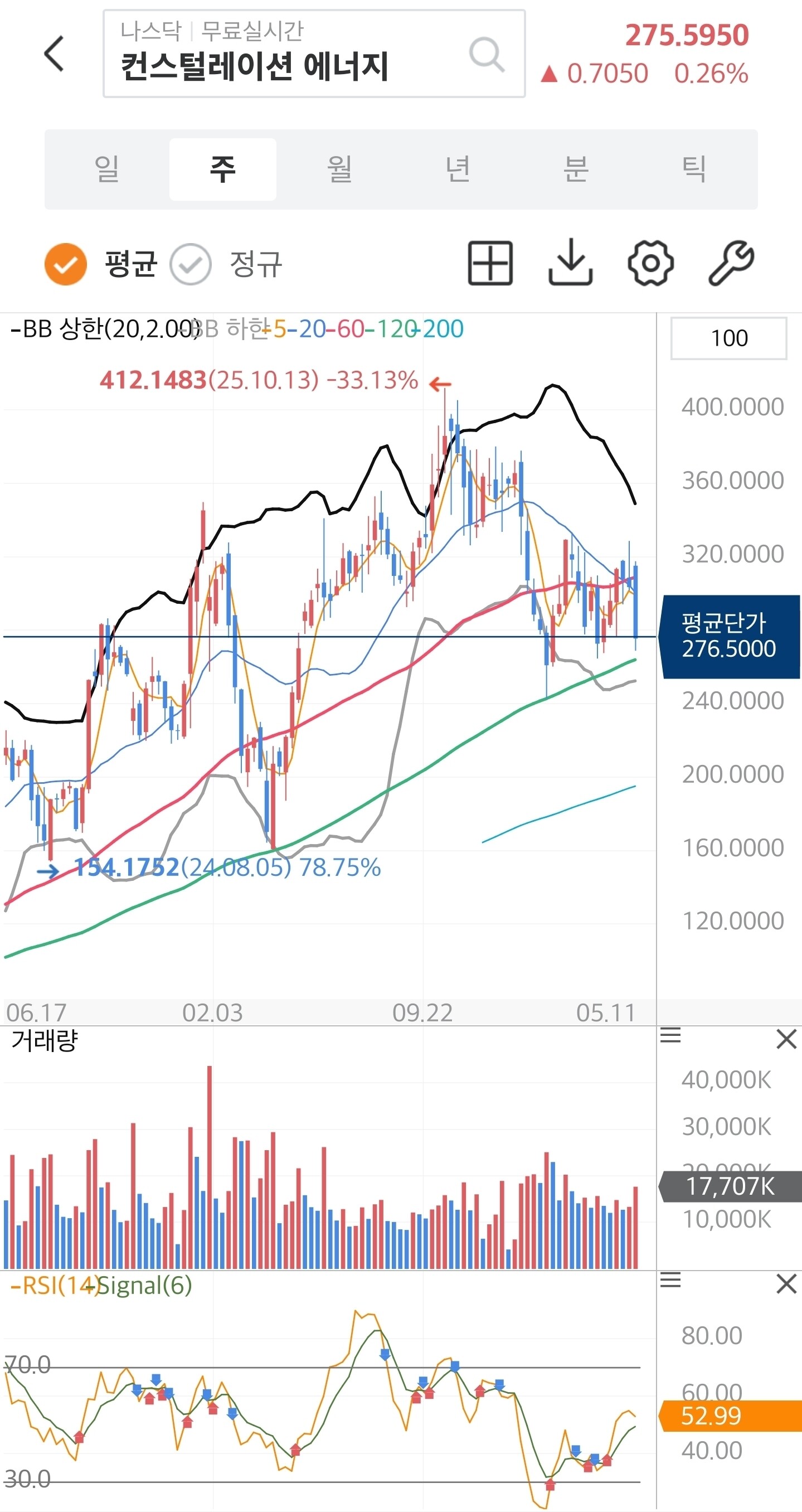Open the menu for the 거래량 panel

click(x=670, y=1035)
